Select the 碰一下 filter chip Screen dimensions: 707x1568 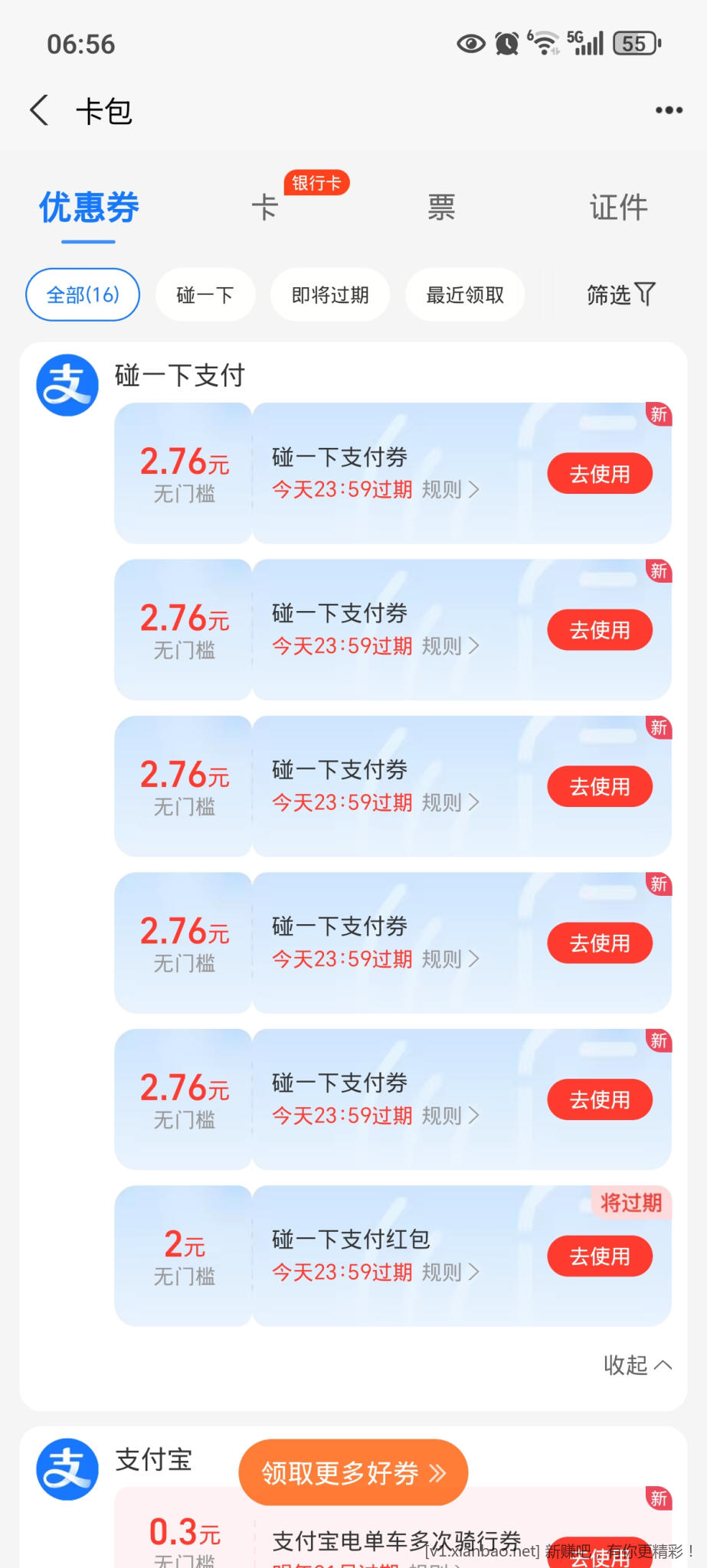pos(205,295)
